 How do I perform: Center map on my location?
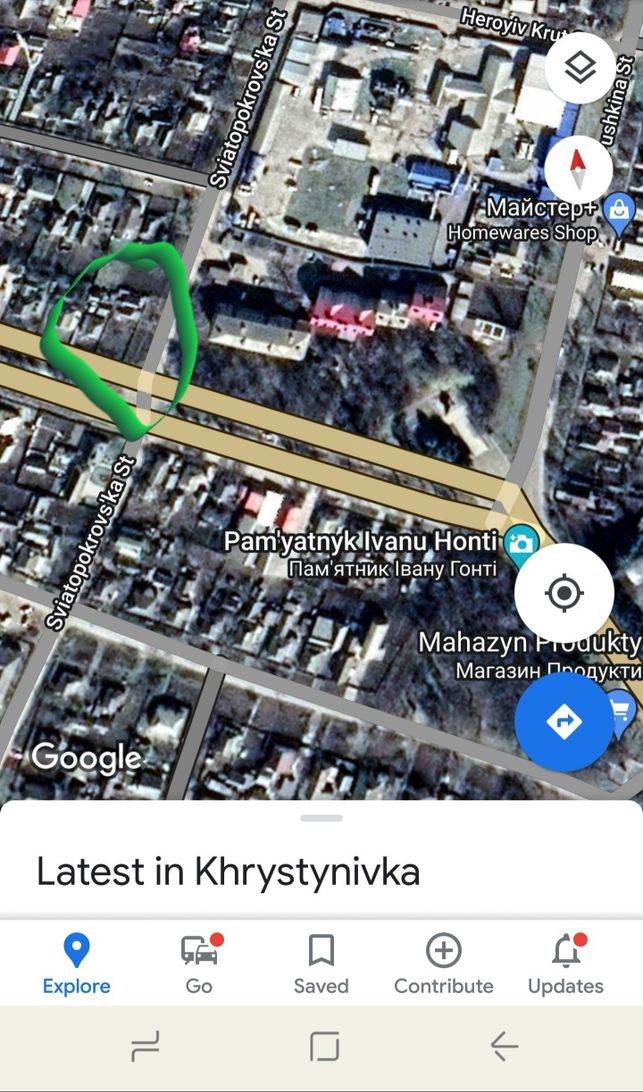(x=564, y=593)
